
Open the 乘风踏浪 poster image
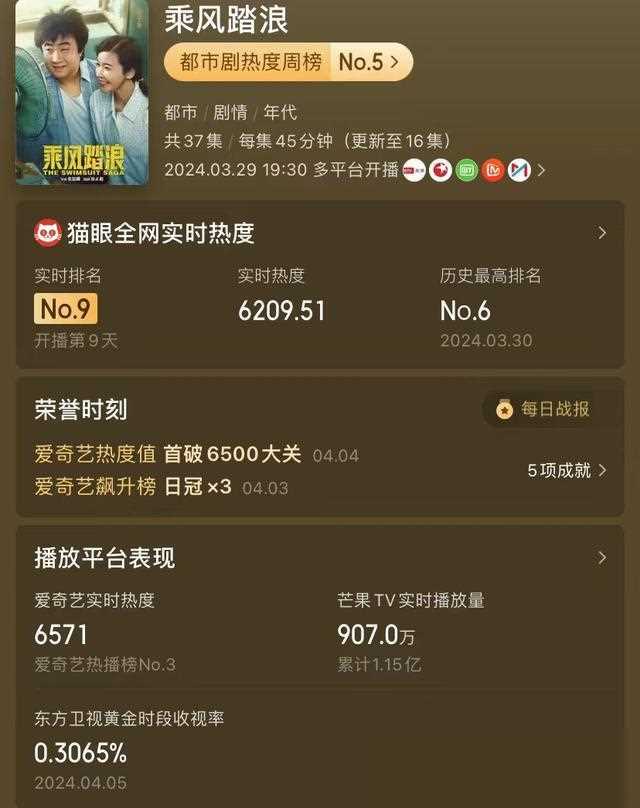[x=82, y=92]
